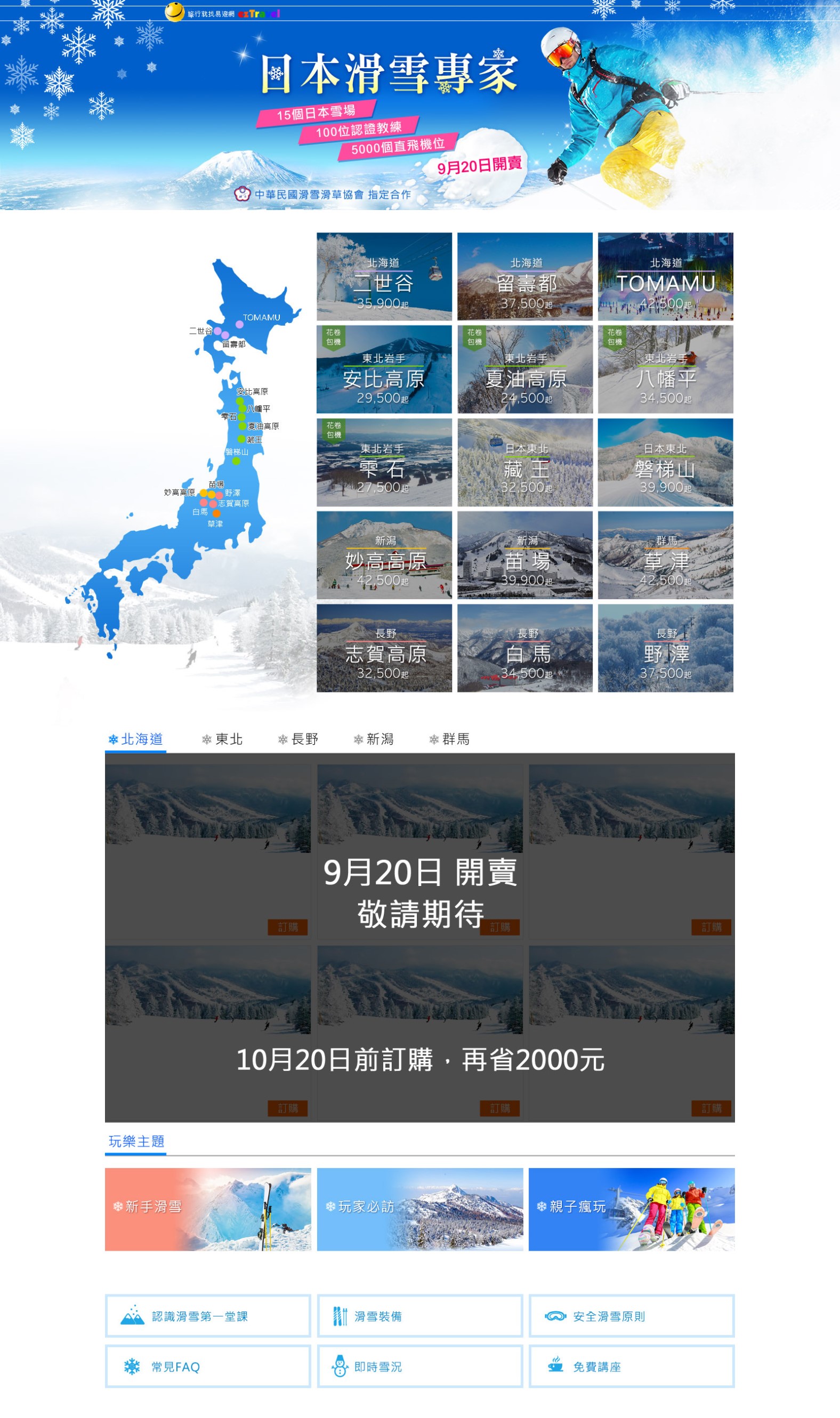
Task: Check 即時雪況 live snow conditions
Action: (419, 1366)
